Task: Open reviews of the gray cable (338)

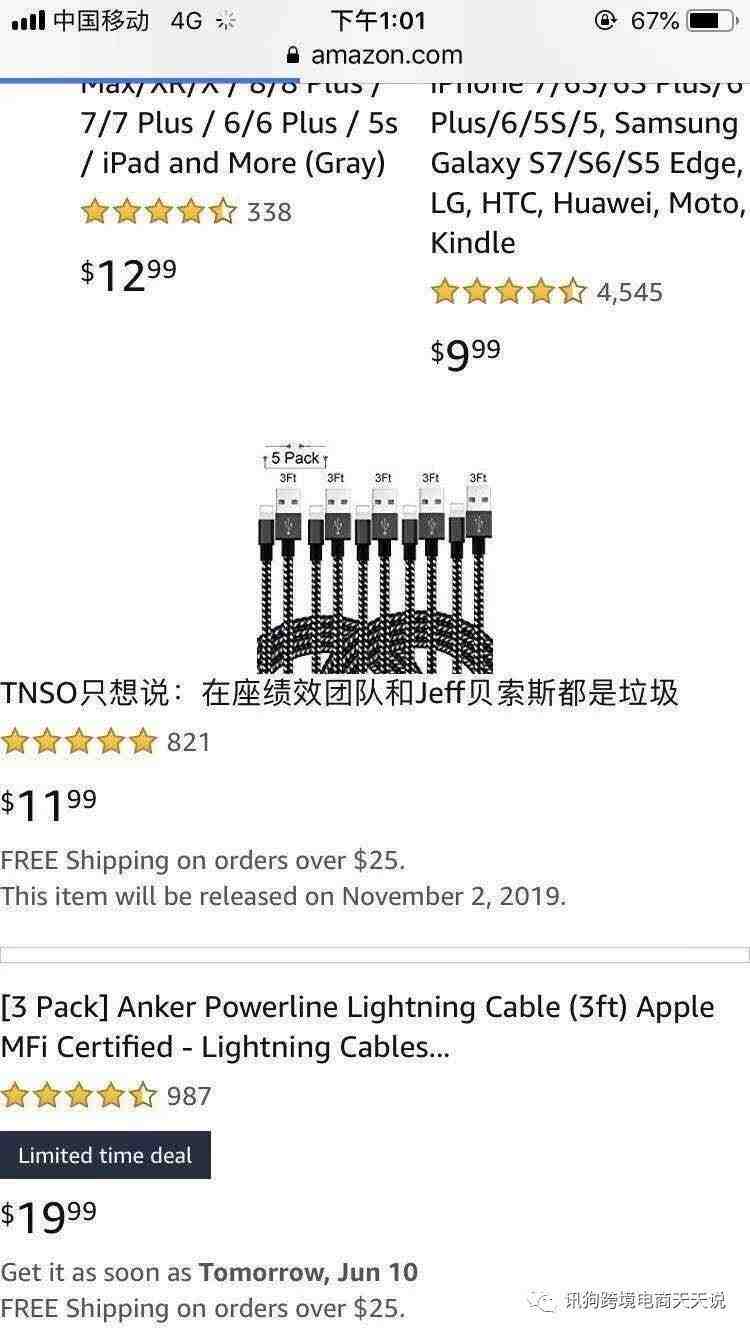Action: pyautogui.click(x=186, y=212)
